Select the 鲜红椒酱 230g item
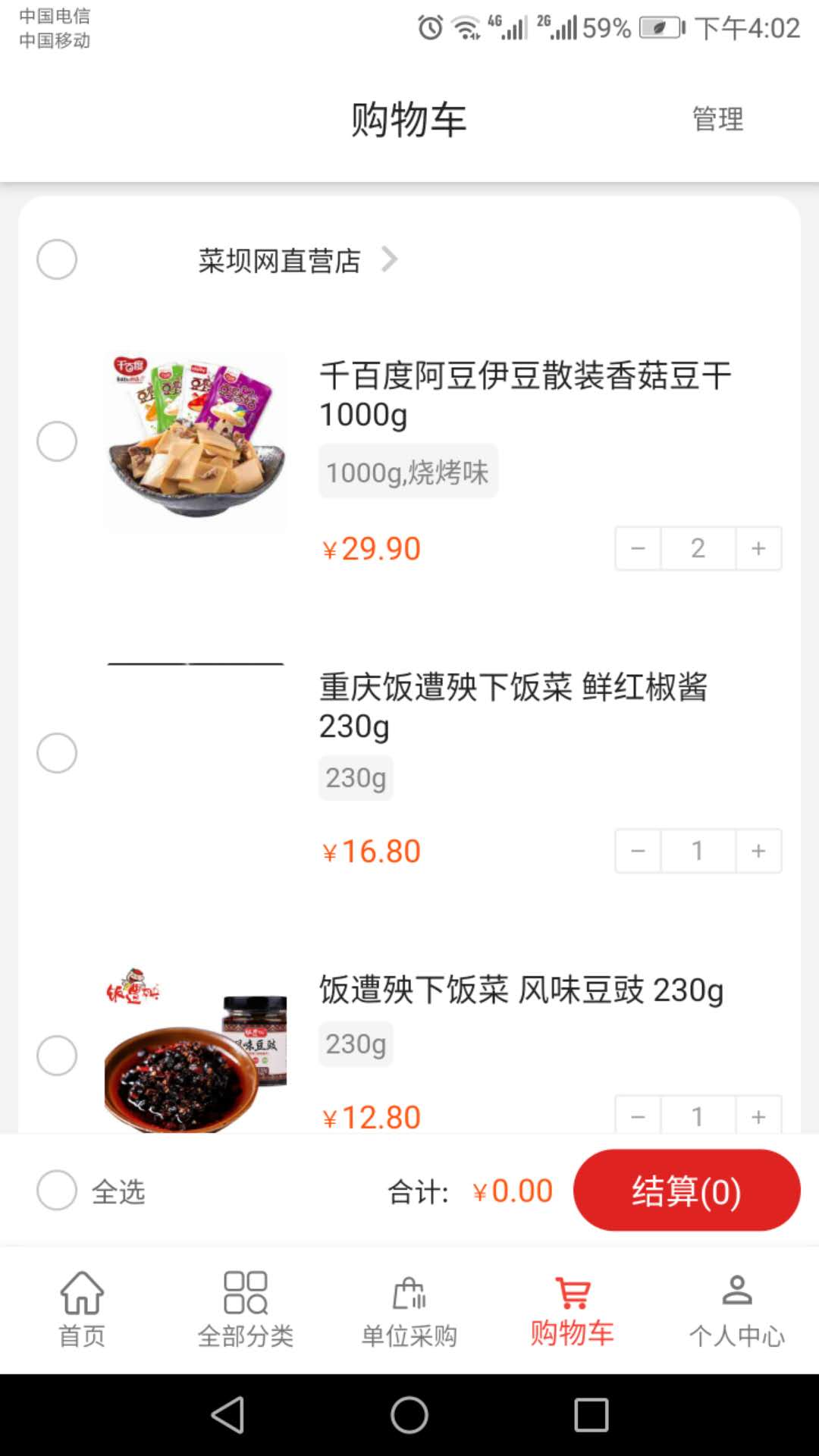The image size is (819, 1456). 57,753
